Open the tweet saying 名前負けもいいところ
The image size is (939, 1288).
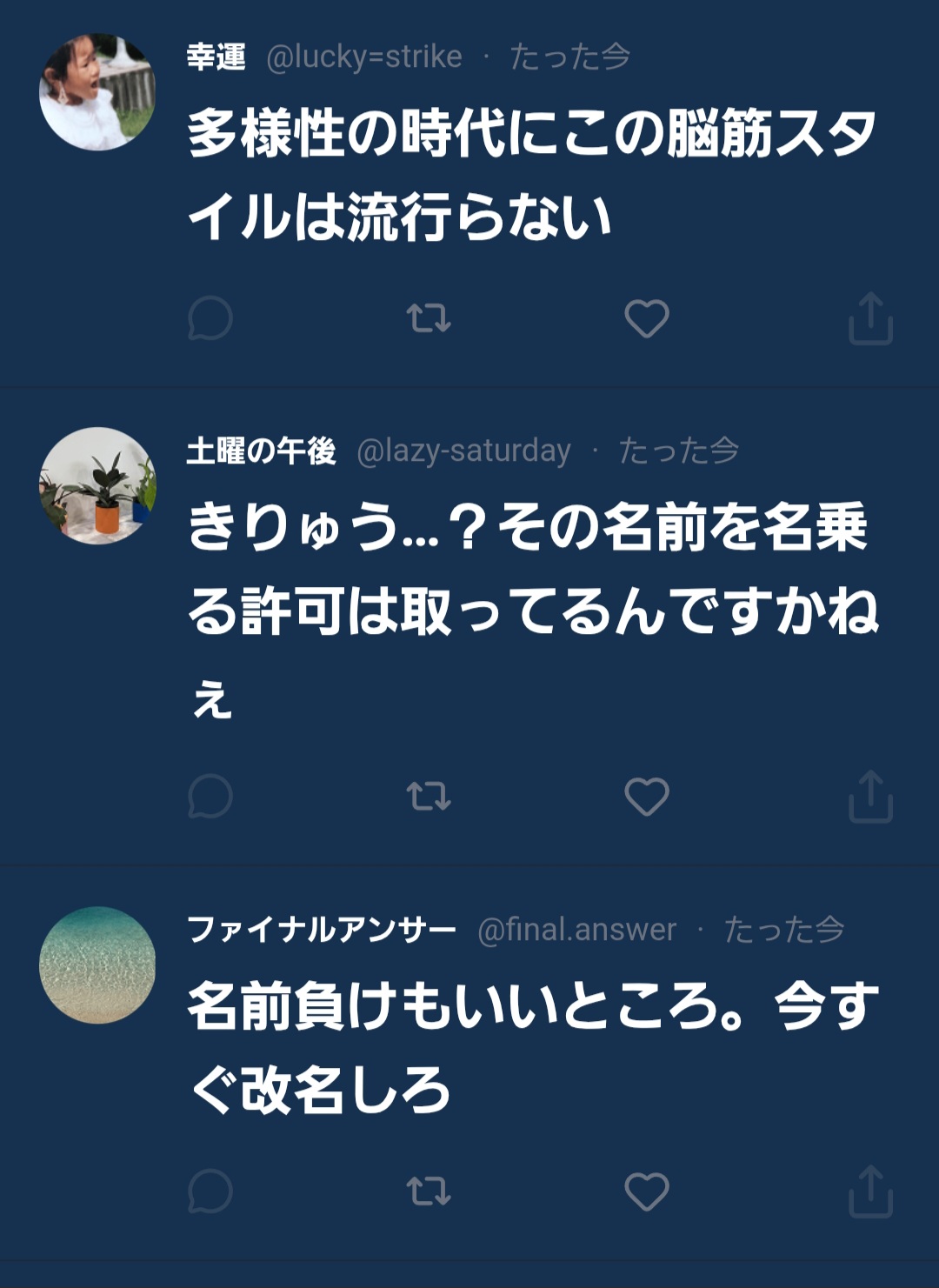pos(530,1048)
